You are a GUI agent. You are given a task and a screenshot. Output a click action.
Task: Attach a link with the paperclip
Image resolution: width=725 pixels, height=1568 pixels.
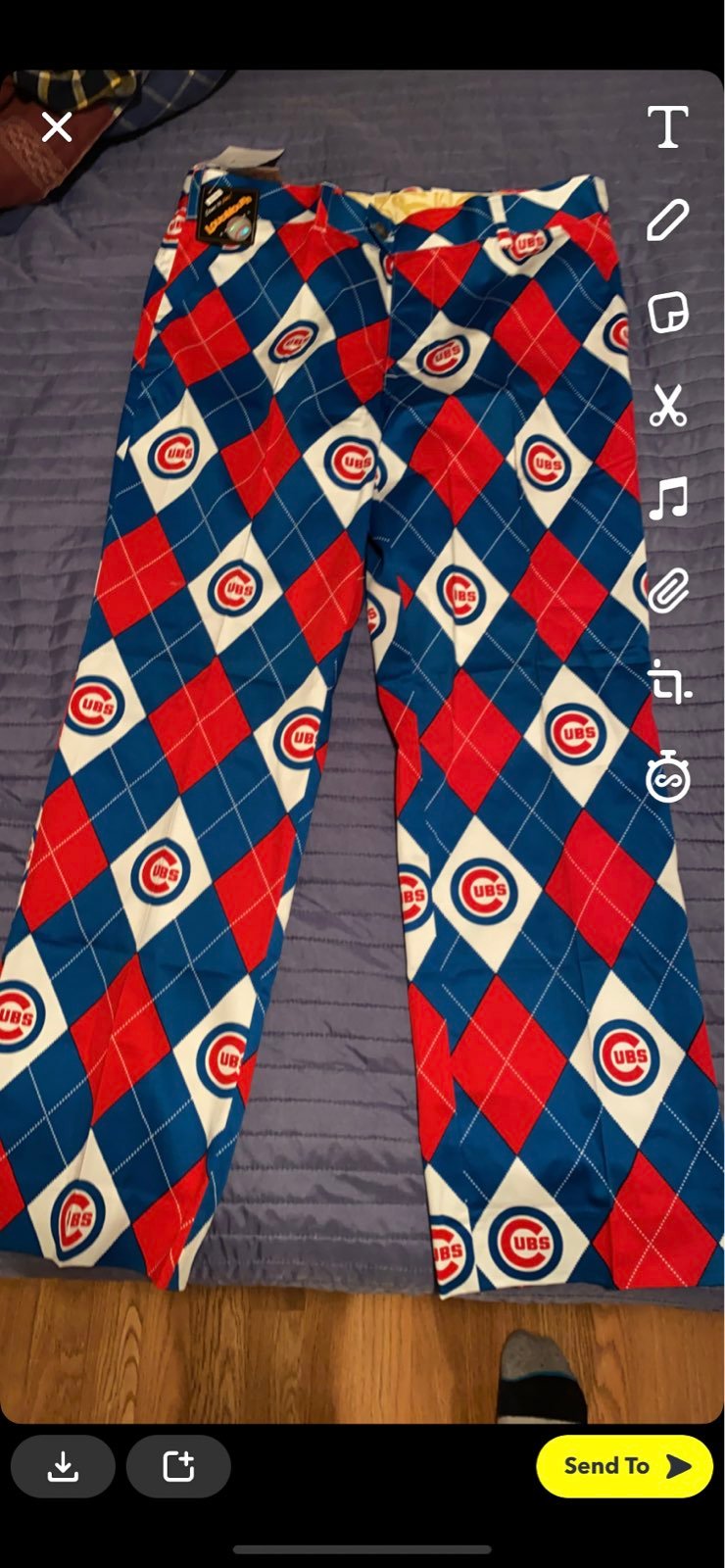point(668,591)
